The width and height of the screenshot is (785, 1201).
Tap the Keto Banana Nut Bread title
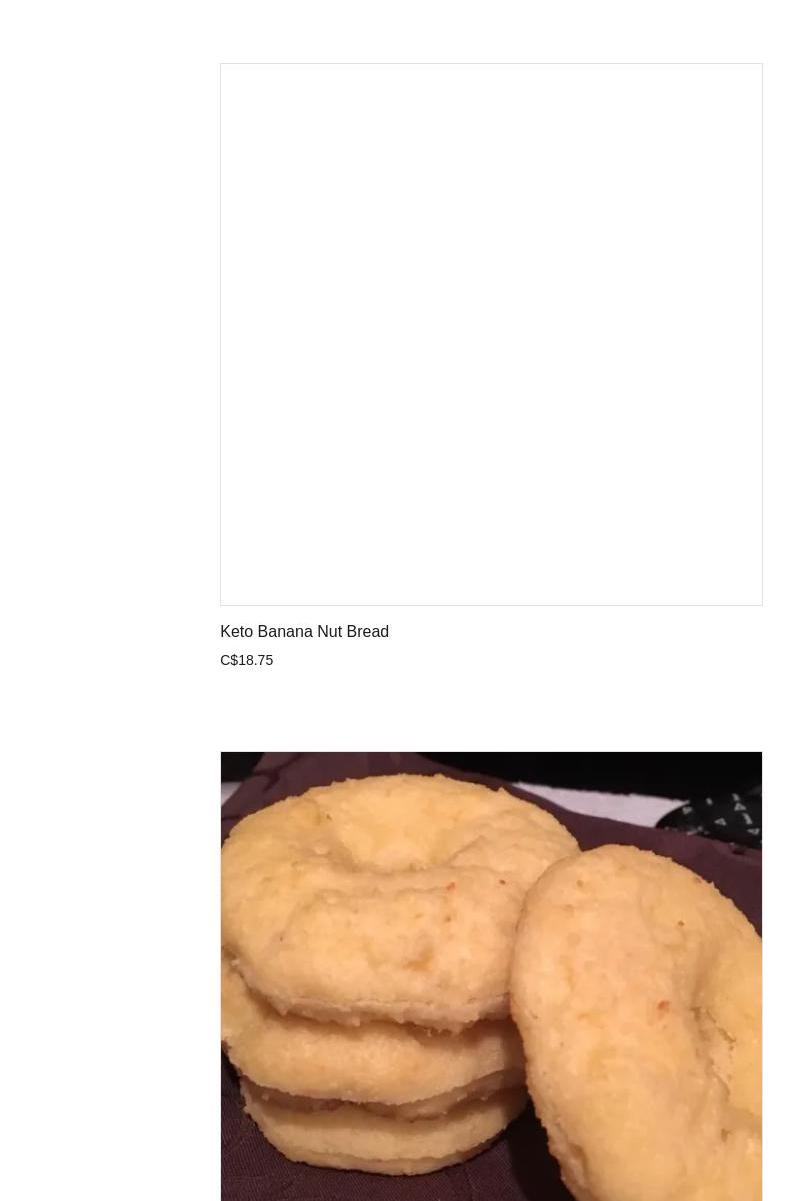pos(304,631)
